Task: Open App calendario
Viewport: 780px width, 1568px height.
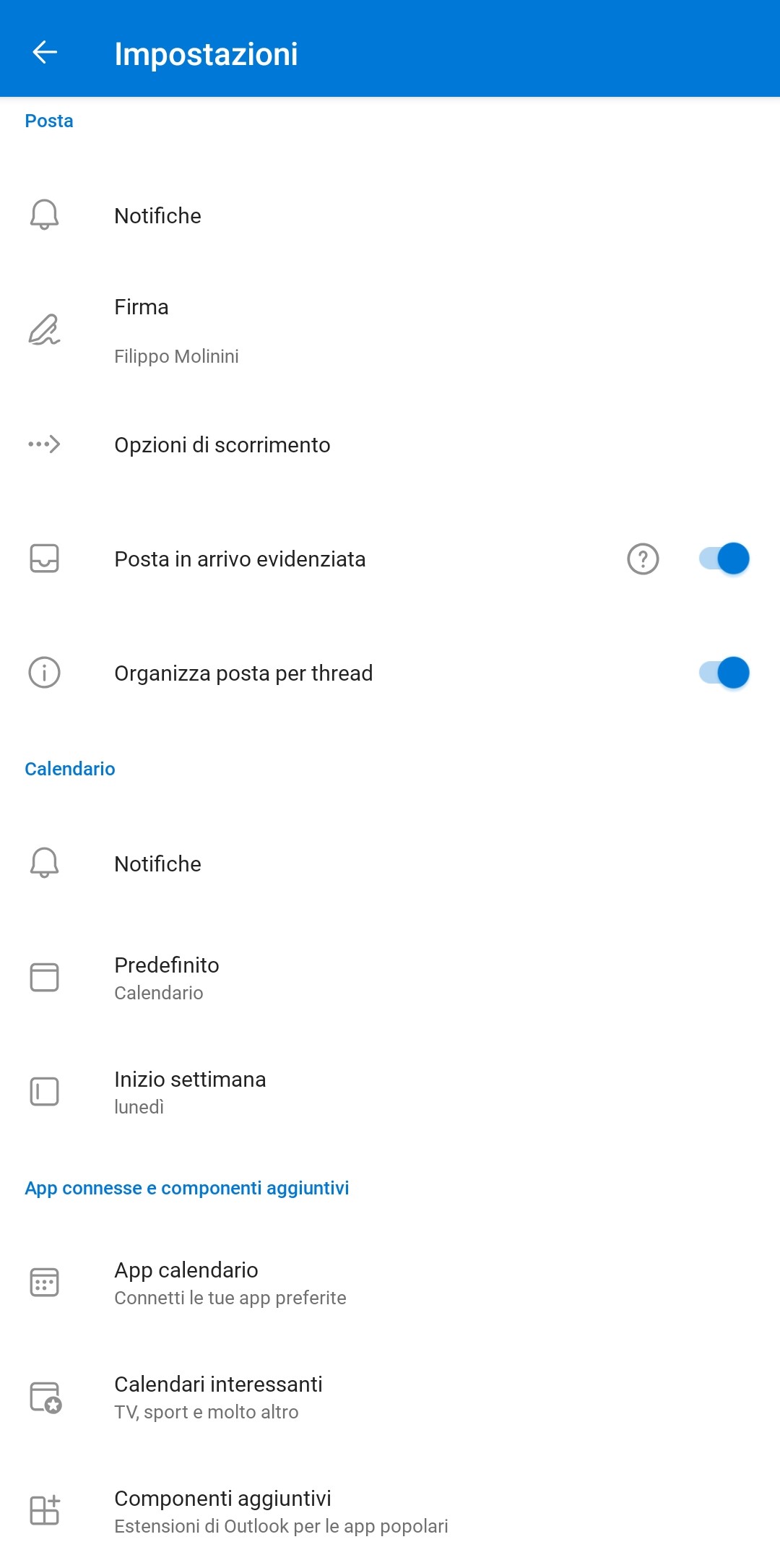Action: click(390, 1283)
